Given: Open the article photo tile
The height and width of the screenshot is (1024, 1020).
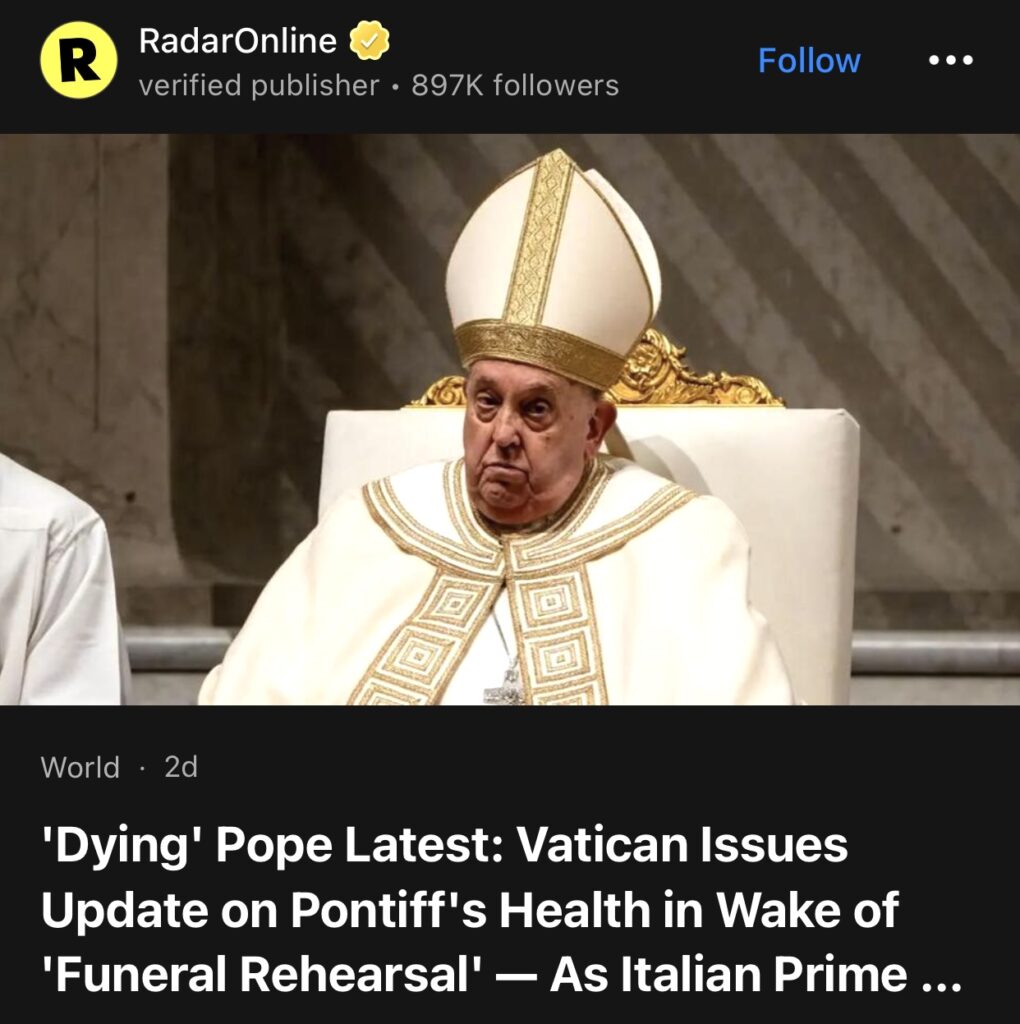Looking at the screenshot, I should pyautogui.click(x=510, y=420).
